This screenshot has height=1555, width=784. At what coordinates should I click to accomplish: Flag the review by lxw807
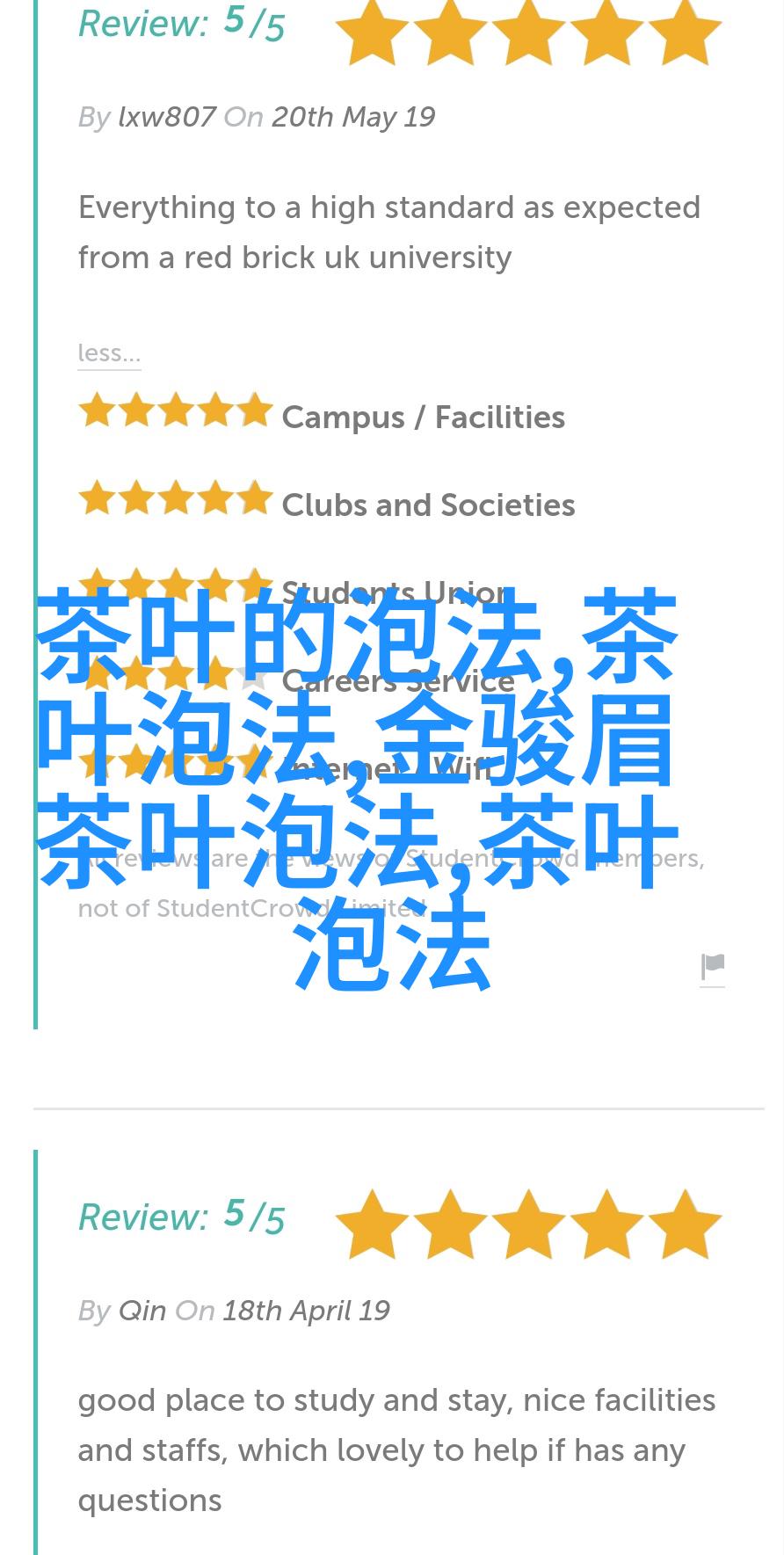(x=712, y=967)
